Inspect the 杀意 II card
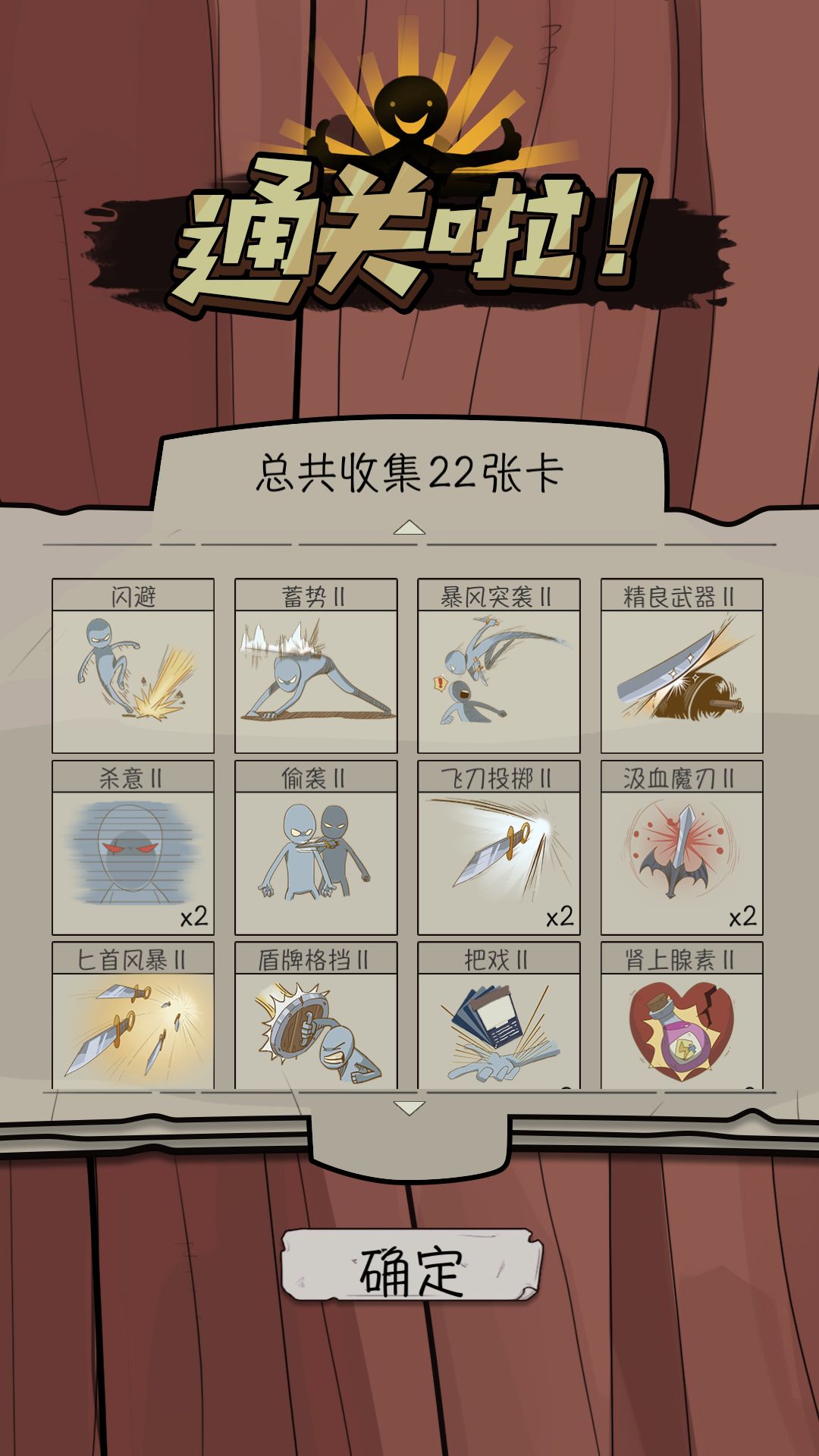Screen dimensions: 819x1456 (133, 848)
